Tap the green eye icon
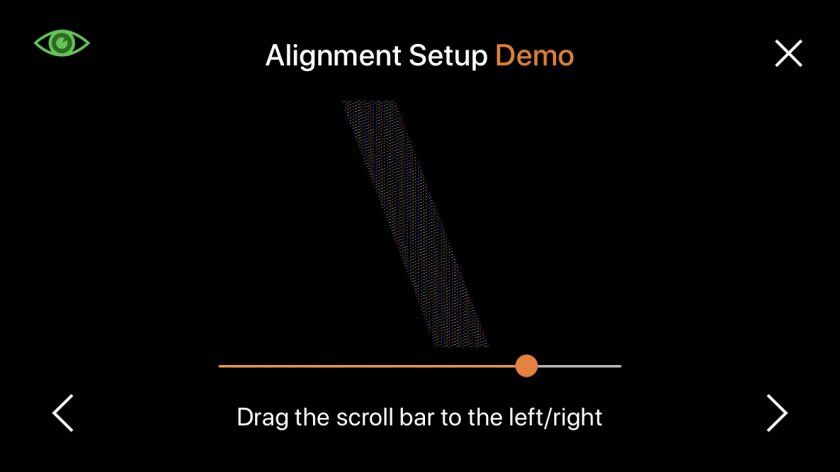Image resolution: width=840 pixels, height=472 pixels. (x=62, y=43)
